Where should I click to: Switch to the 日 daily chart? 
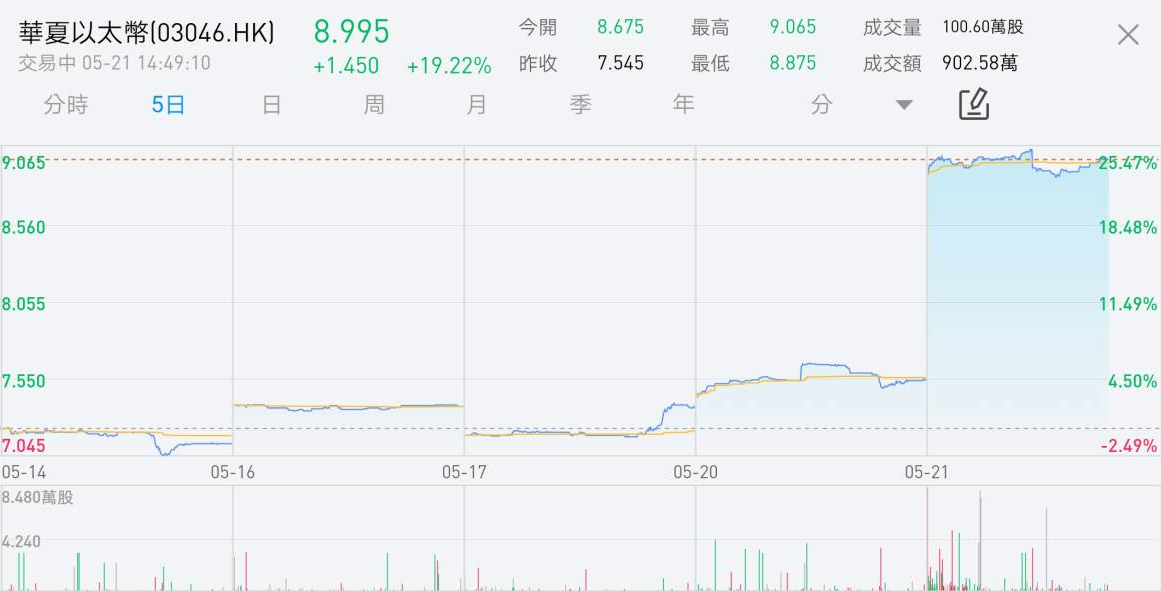coord(272,105)
